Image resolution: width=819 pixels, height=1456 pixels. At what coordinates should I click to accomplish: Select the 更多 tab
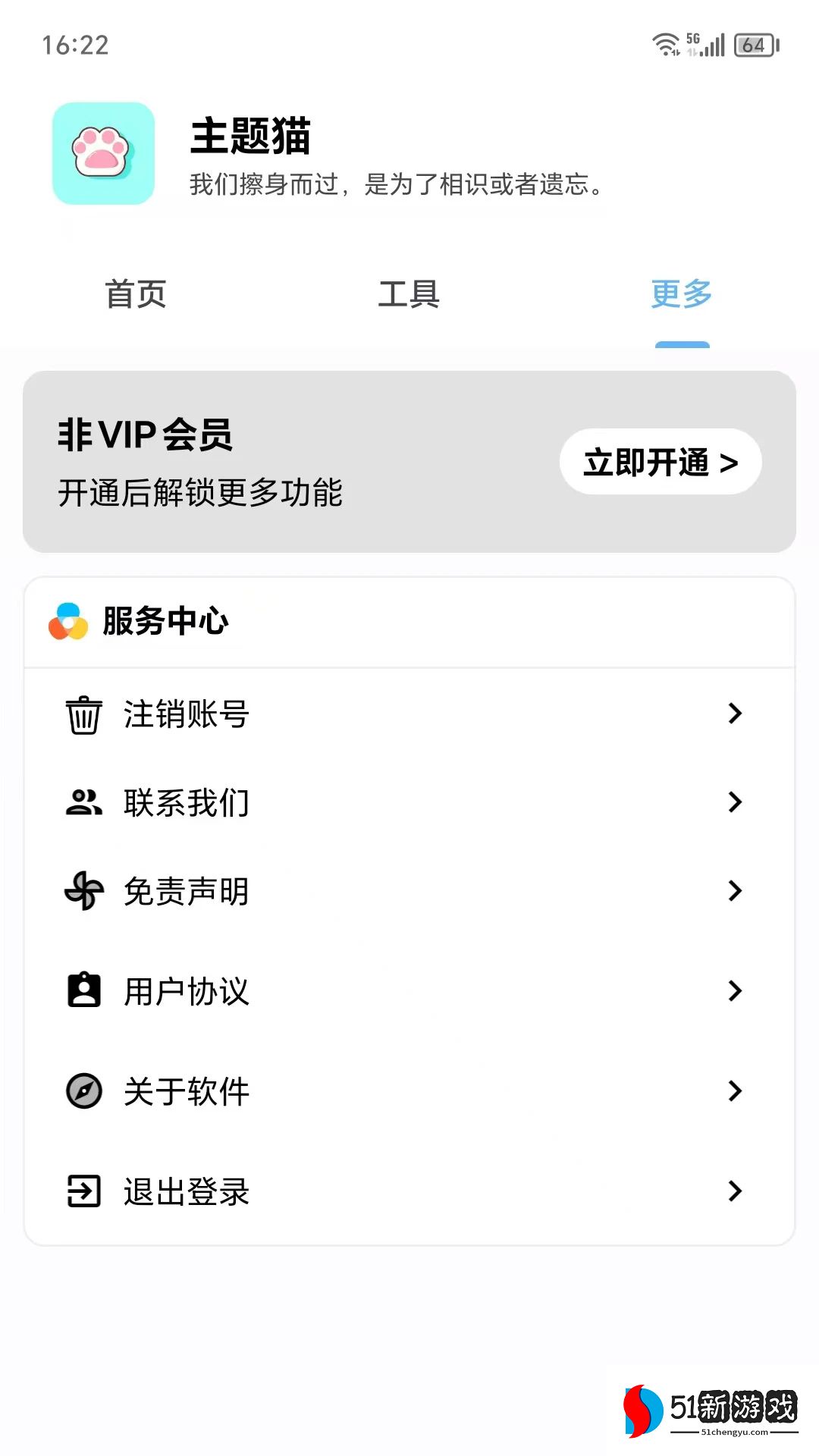(x=681, y=294)
